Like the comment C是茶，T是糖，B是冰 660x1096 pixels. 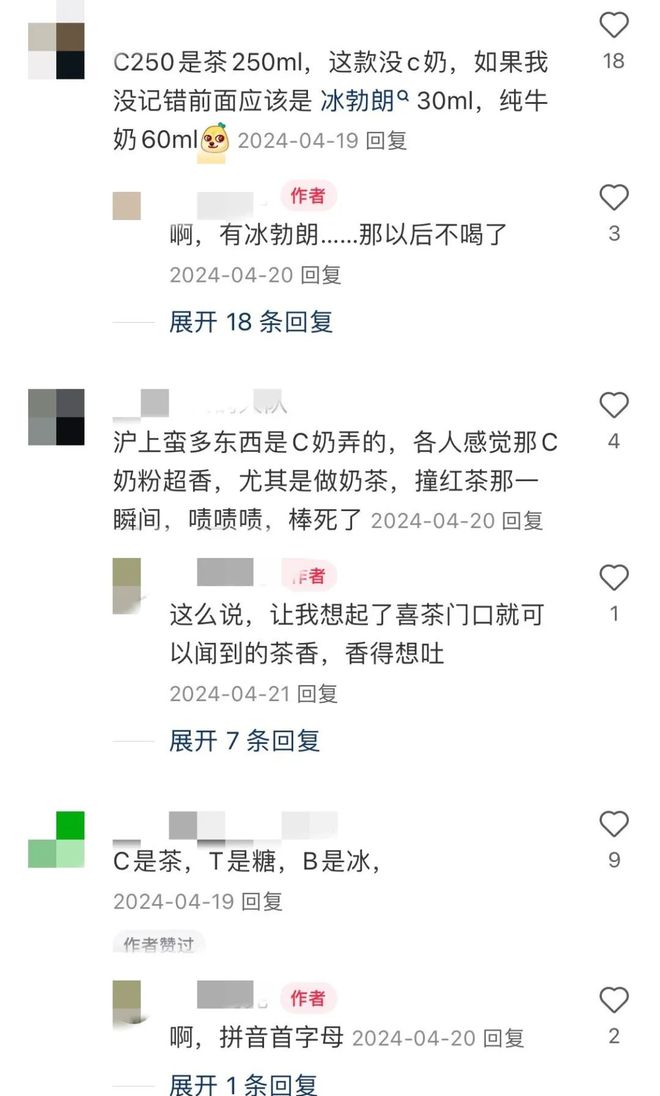pyautogui.click(x=614, y=824)
